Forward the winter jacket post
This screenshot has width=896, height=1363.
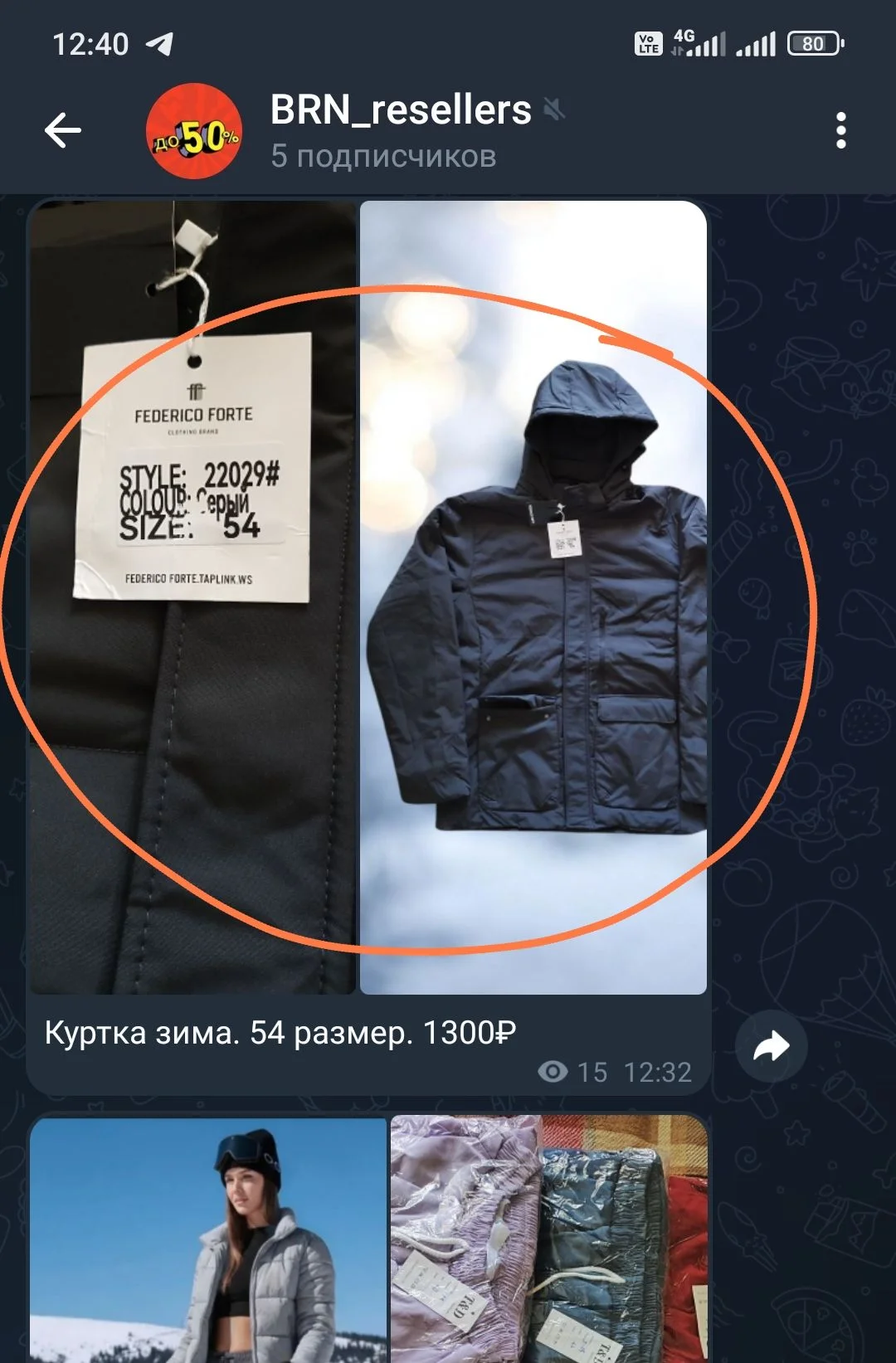pyautogui.click(x=771, y=1045)
